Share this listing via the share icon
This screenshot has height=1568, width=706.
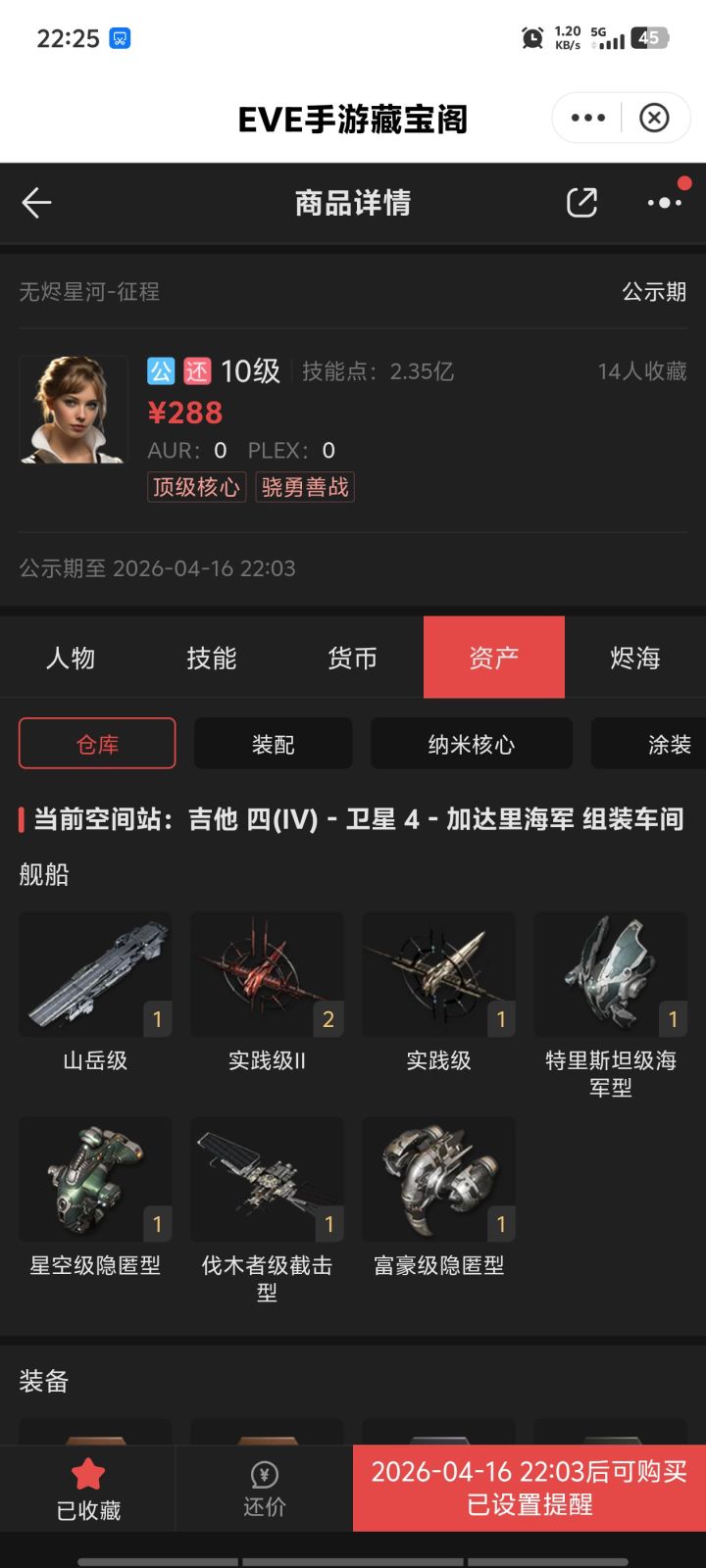click(581, 203)
